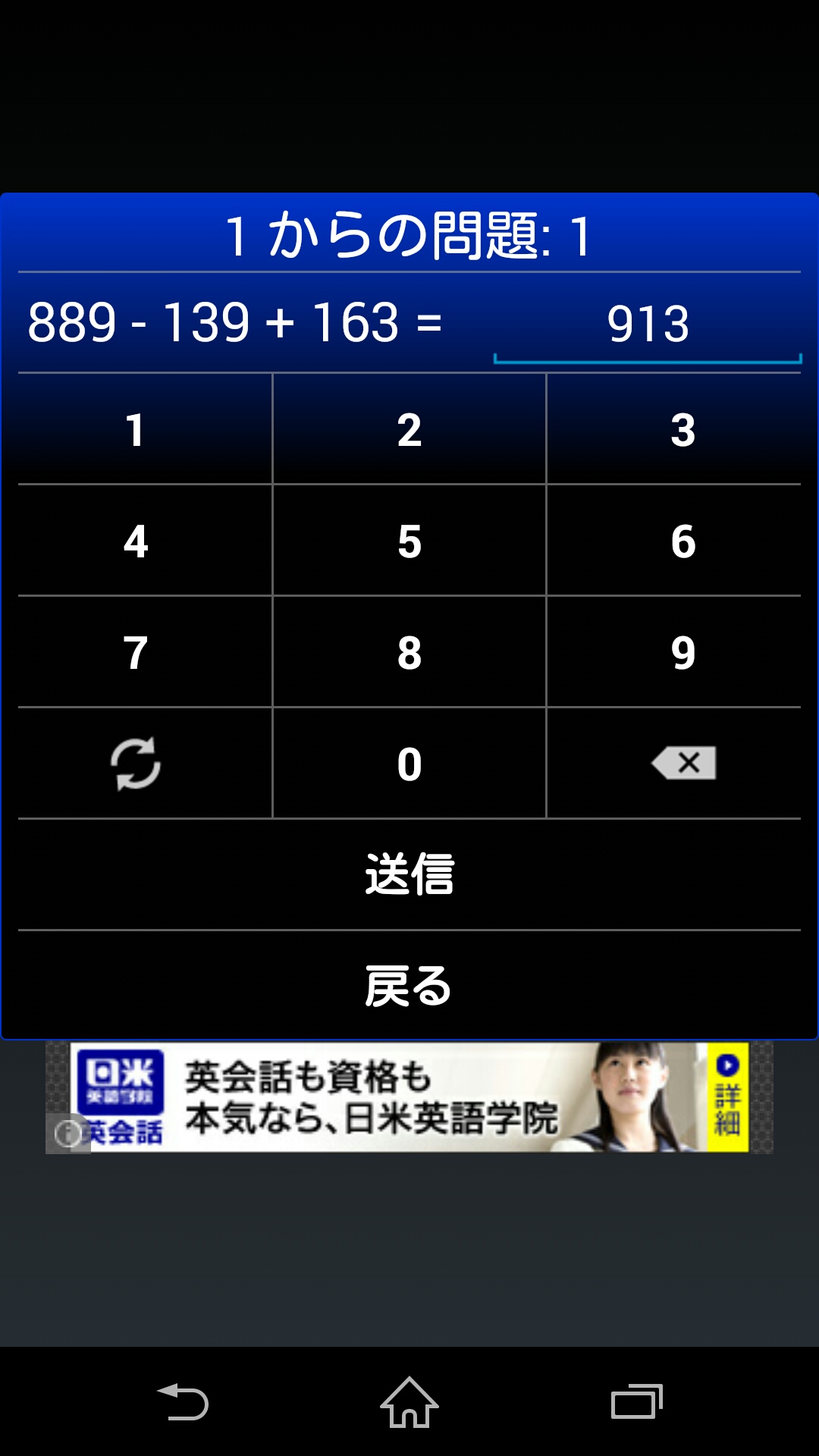
Task: Submit the answer with 送信
Action: [x=409, y=874]
